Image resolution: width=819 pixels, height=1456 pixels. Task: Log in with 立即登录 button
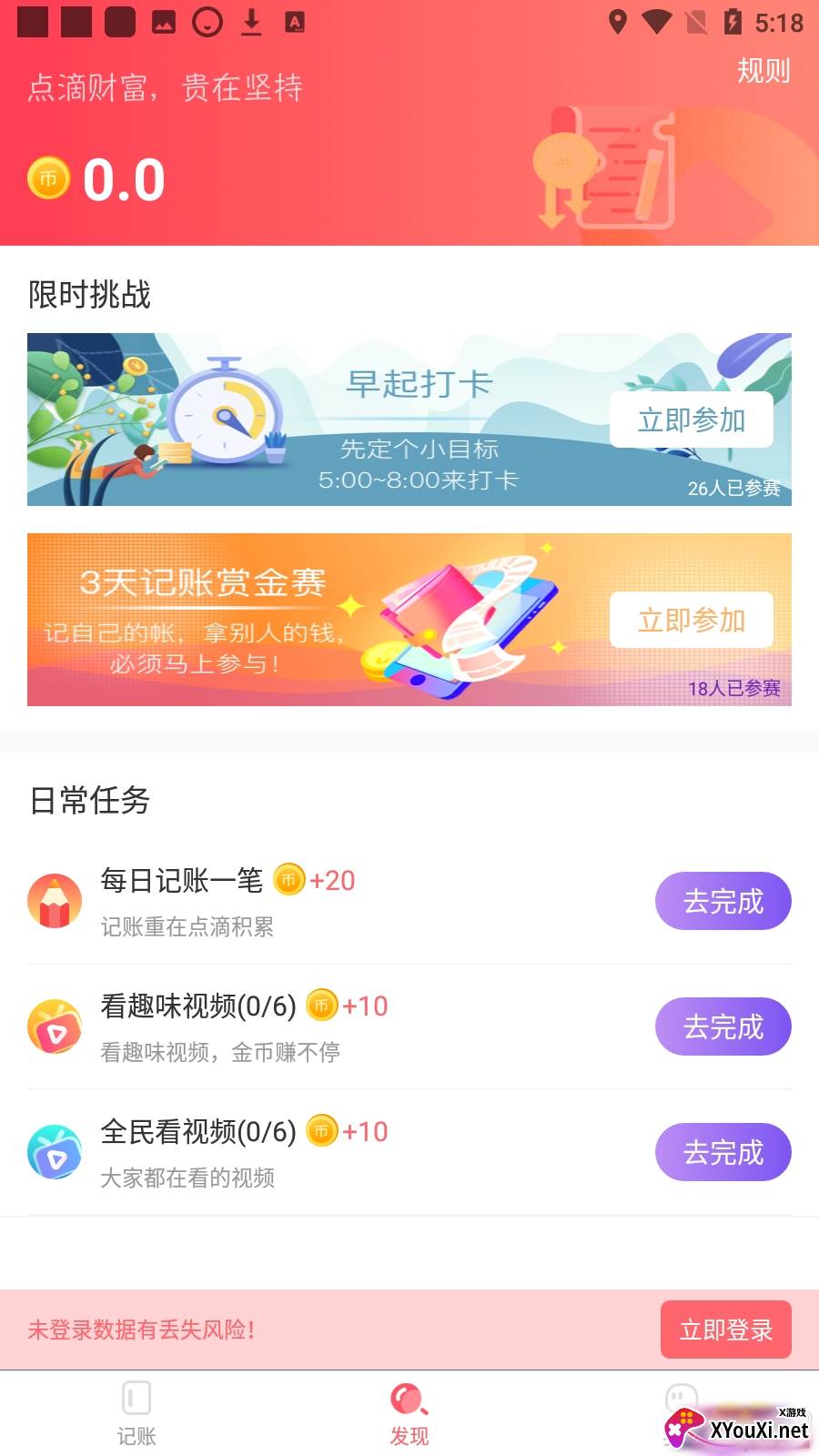click(725, 1330)
